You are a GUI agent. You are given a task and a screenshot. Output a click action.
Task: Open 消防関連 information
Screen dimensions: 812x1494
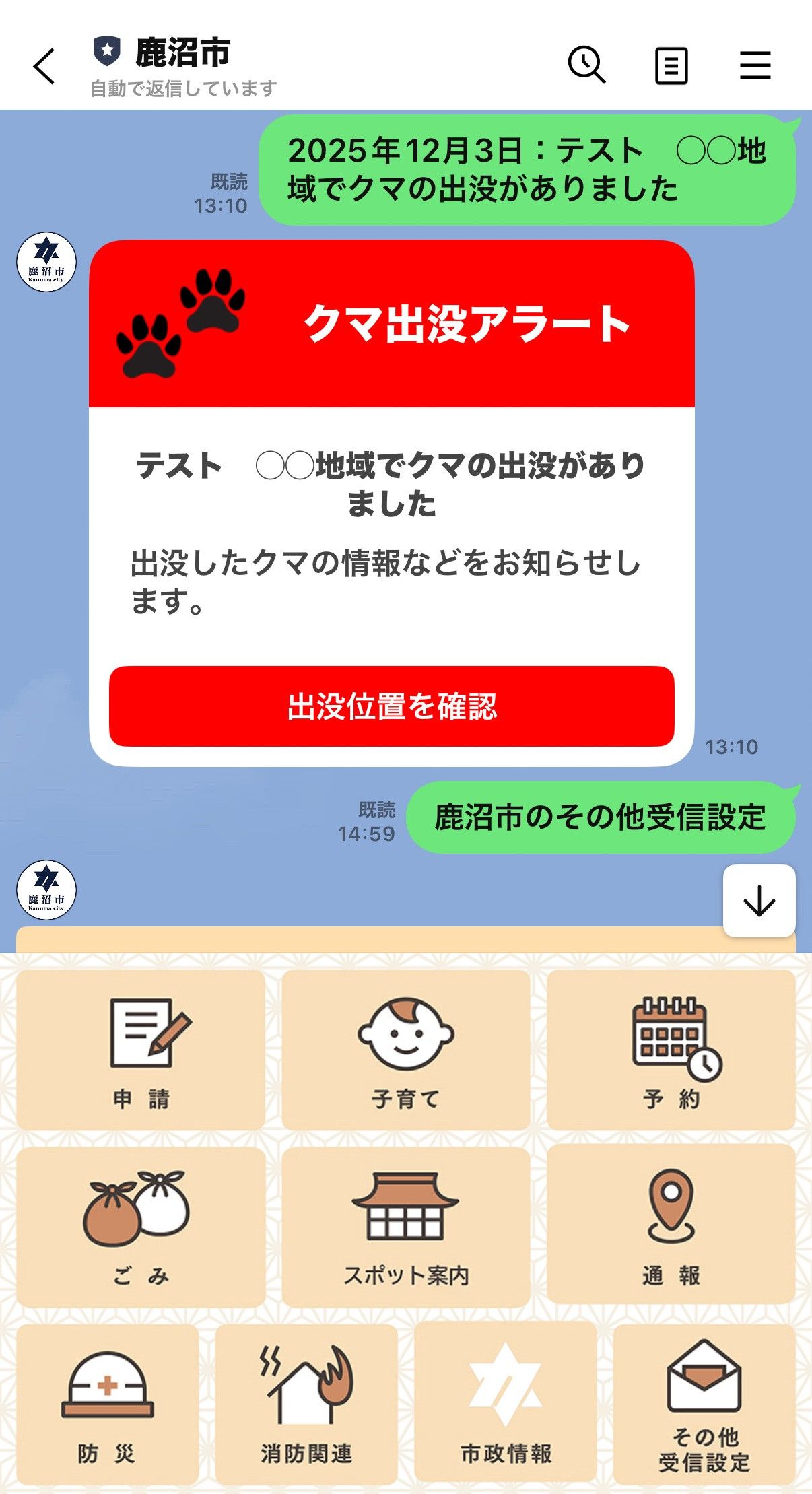point(306,1404)
